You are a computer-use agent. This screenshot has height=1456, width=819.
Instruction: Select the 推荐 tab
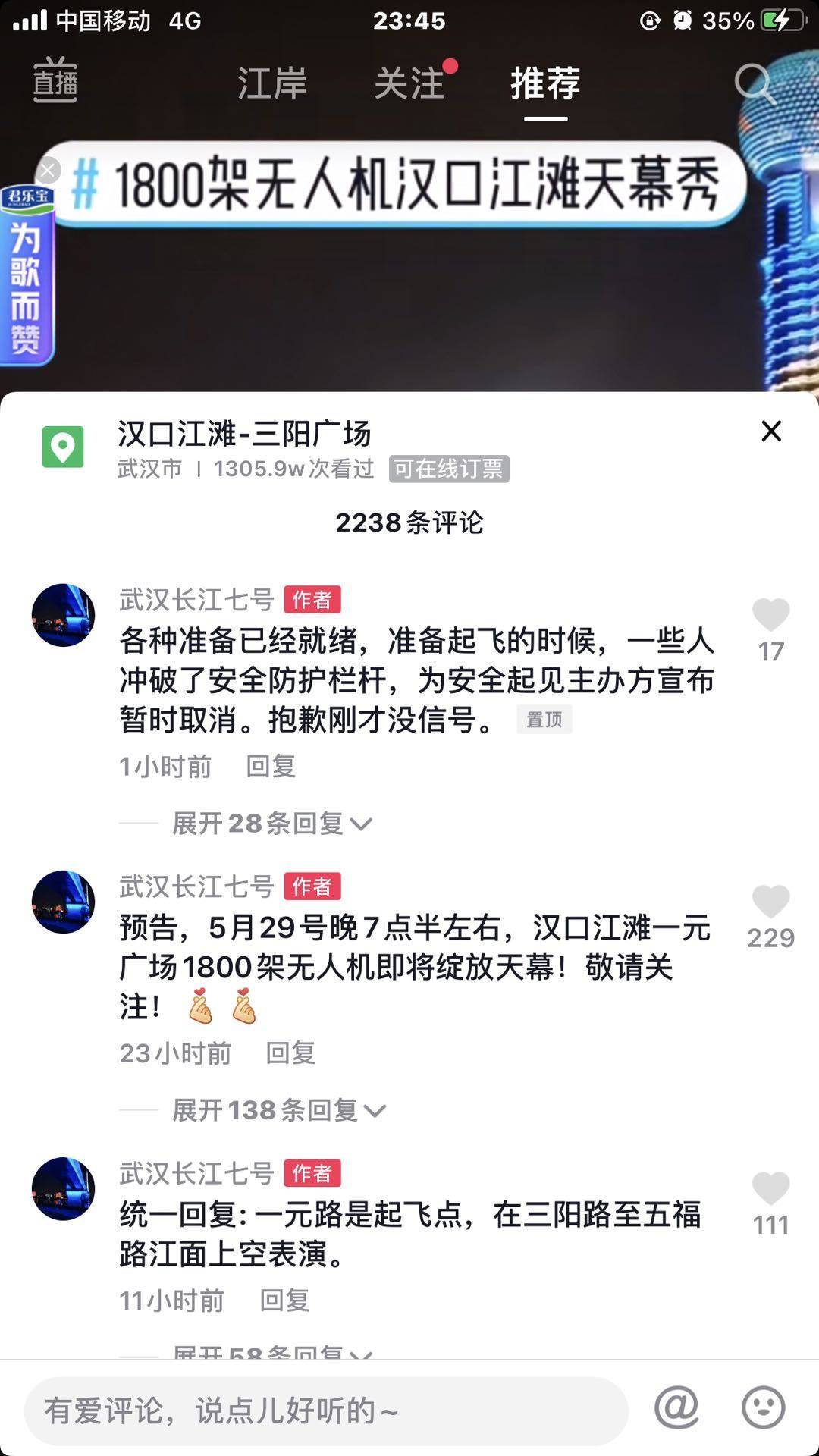[545, 83]
